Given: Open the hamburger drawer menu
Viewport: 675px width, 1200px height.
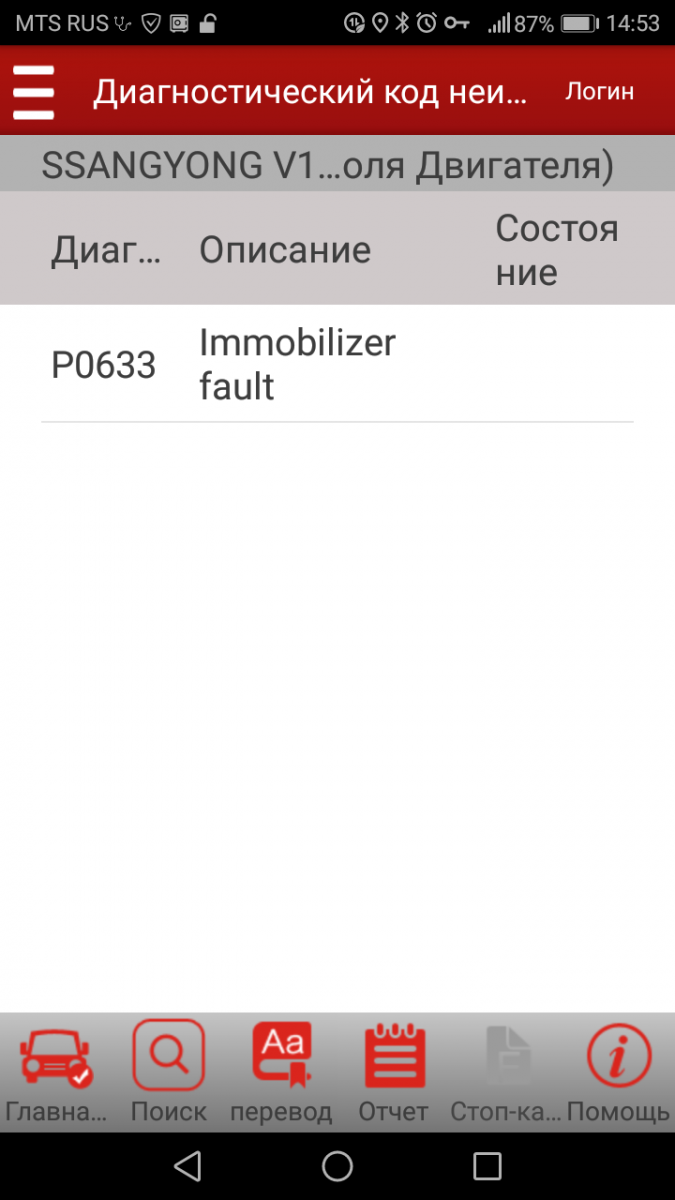Looking at the screenshot, I should 33,92.
